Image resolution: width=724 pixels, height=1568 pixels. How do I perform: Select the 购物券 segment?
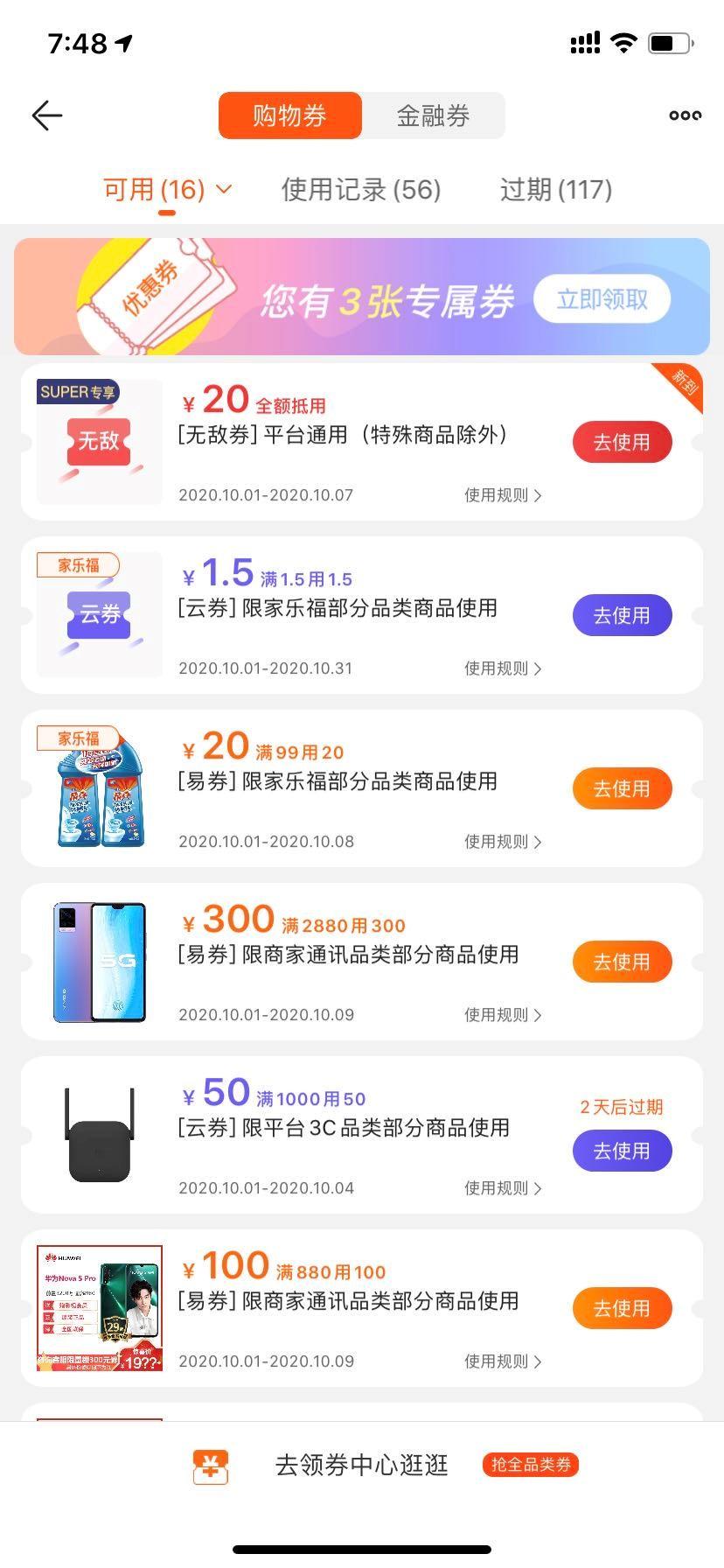click(290, 115)
